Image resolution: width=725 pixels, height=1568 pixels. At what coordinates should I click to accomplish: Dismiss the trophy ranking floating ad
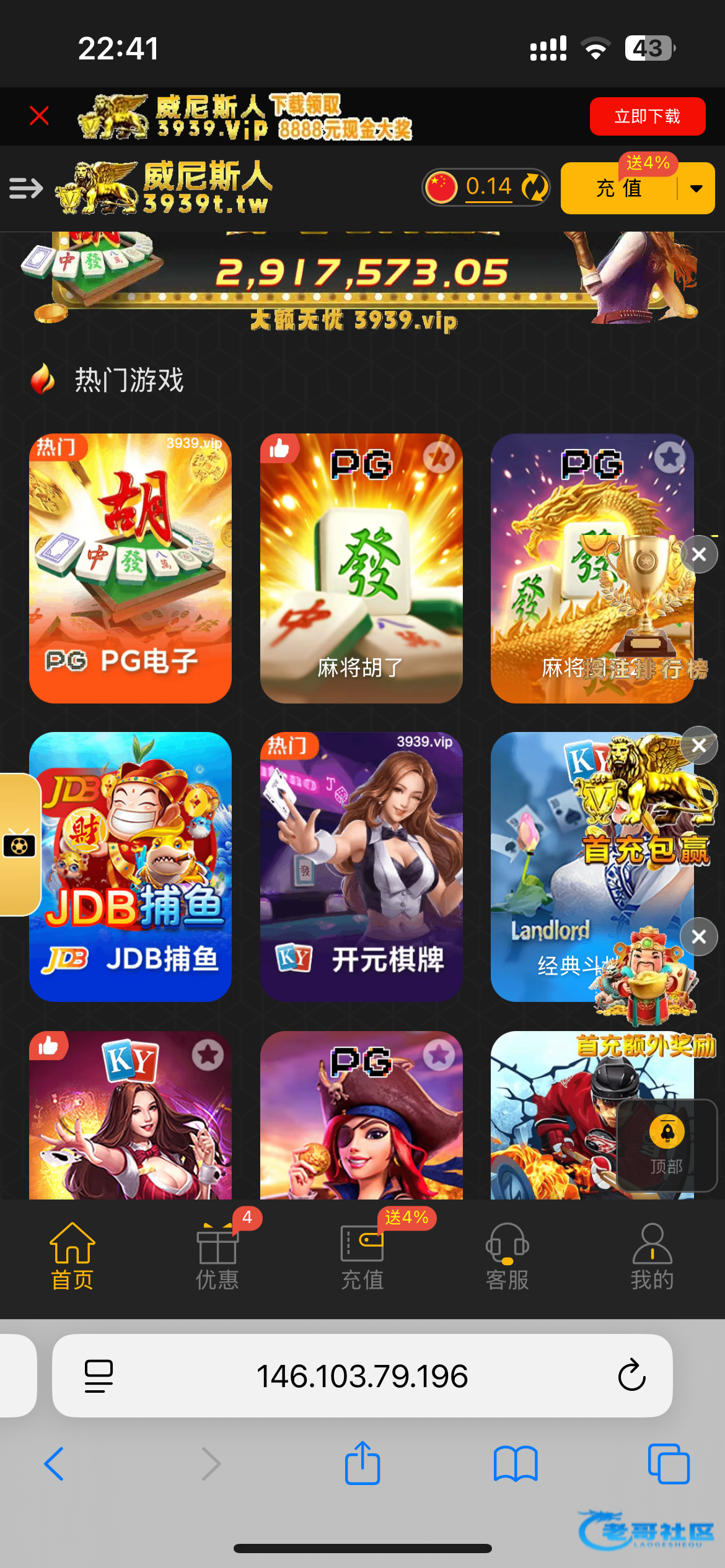click(x=699, y=554)
